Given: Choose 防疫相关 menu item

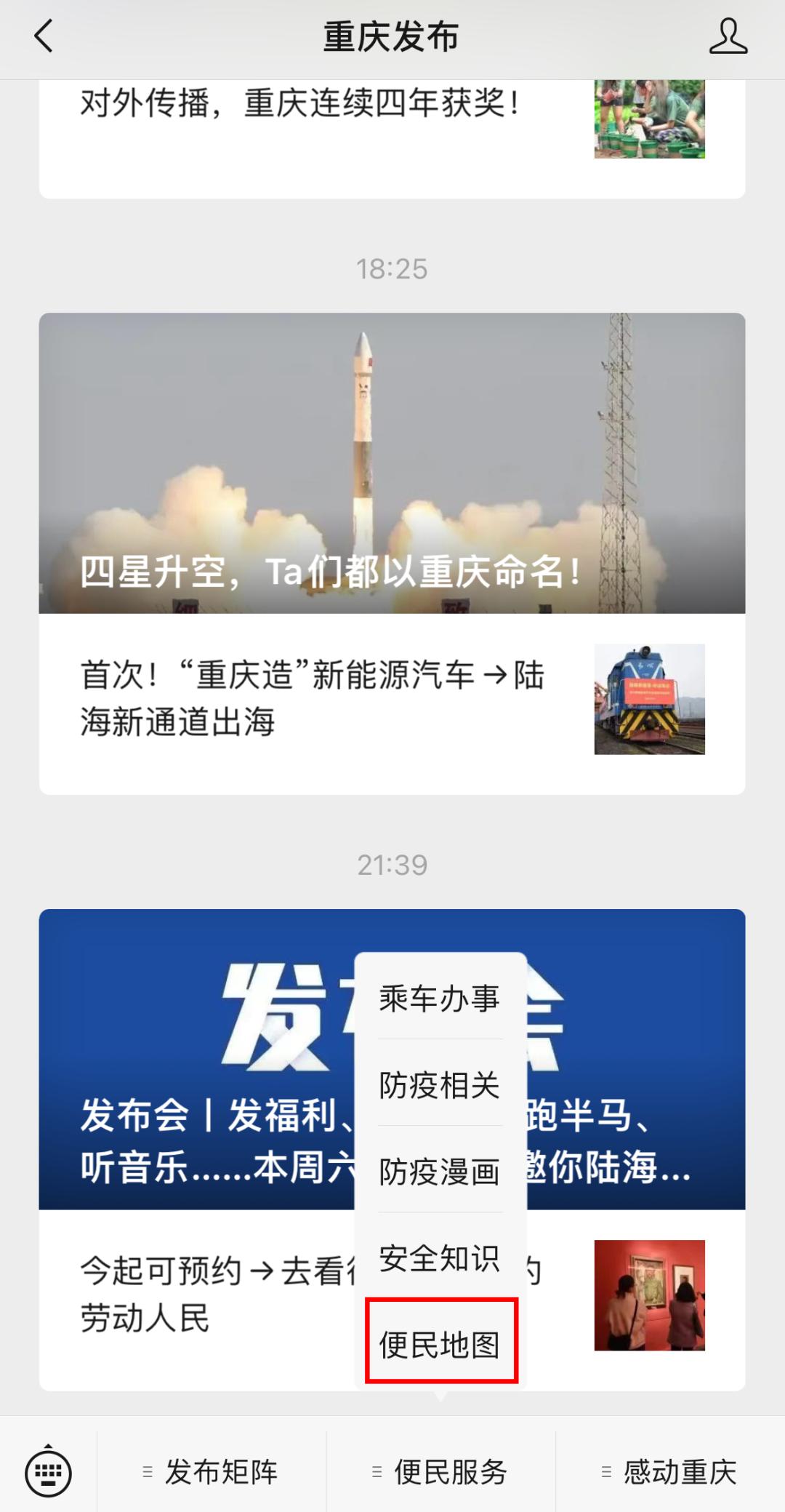Looking at the screenshot, I should (440, 1085).
